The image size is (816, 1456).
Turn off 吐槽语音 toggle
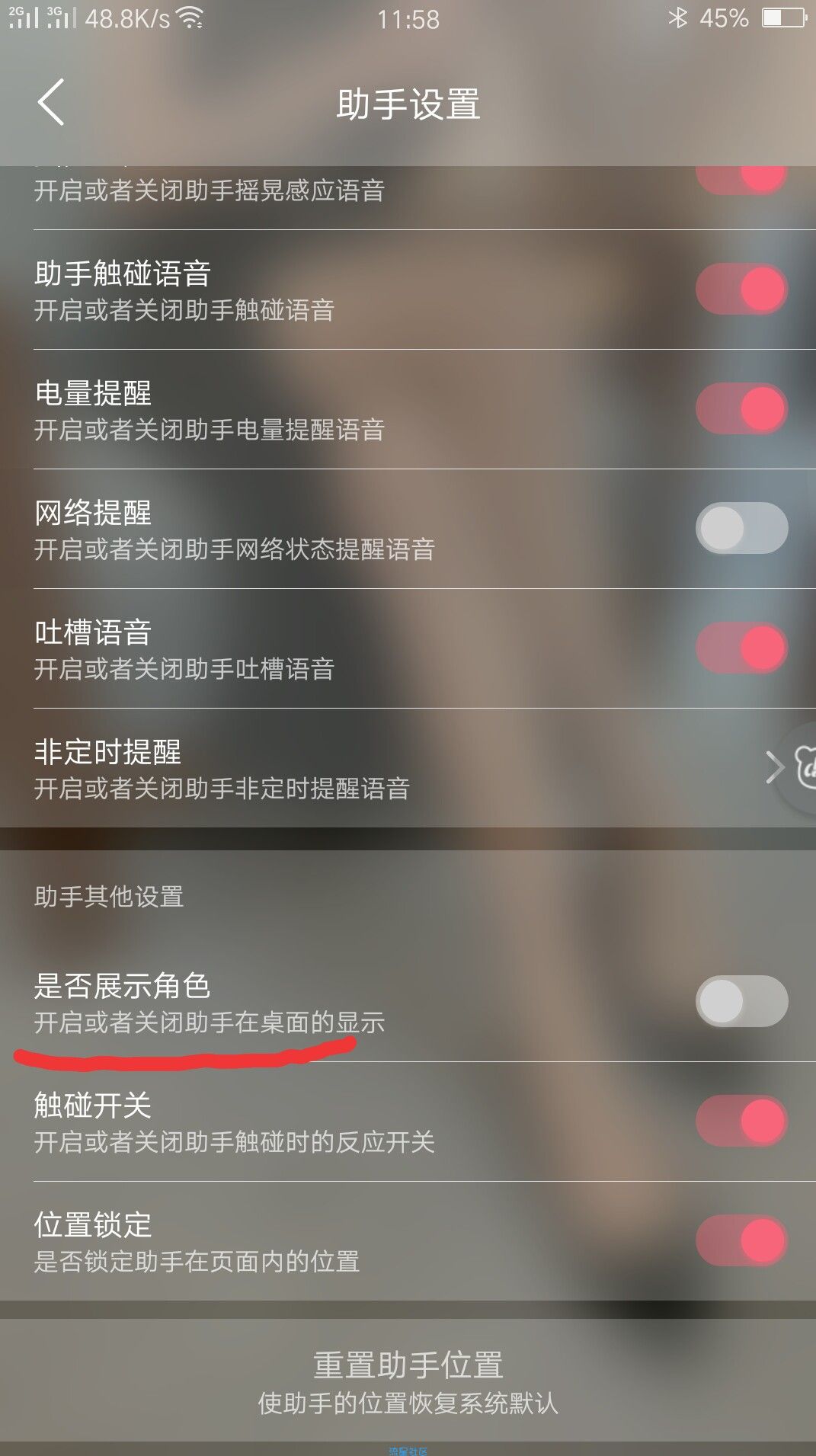click(x=741, y=648)
